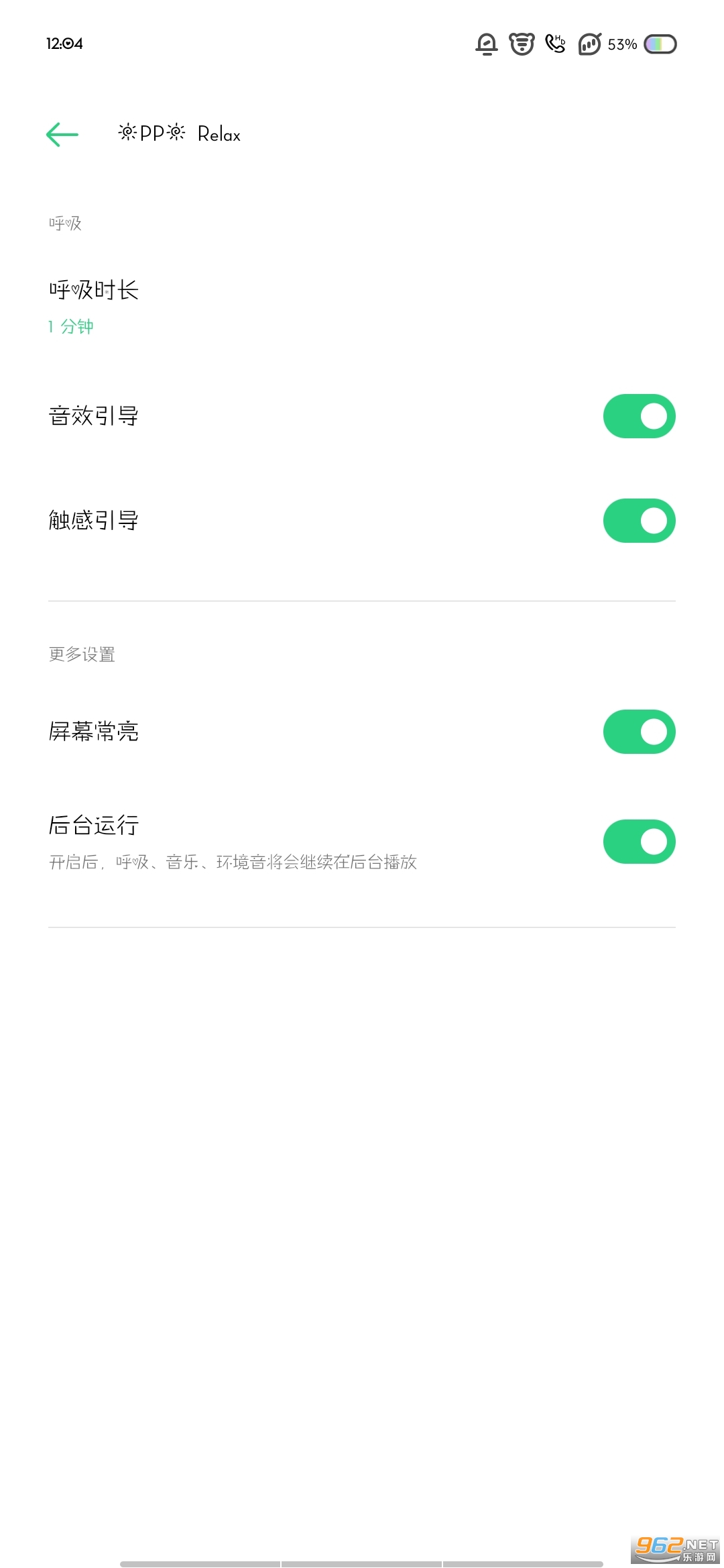Switch off the 后台运行 toggle
The image size is (724, 1568).
[639, 842]
